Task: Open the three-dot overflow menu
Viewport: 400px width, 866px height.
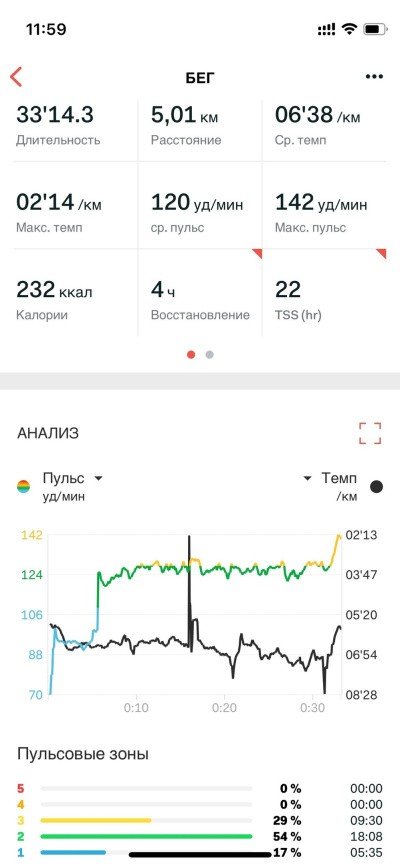Action: 374,77
